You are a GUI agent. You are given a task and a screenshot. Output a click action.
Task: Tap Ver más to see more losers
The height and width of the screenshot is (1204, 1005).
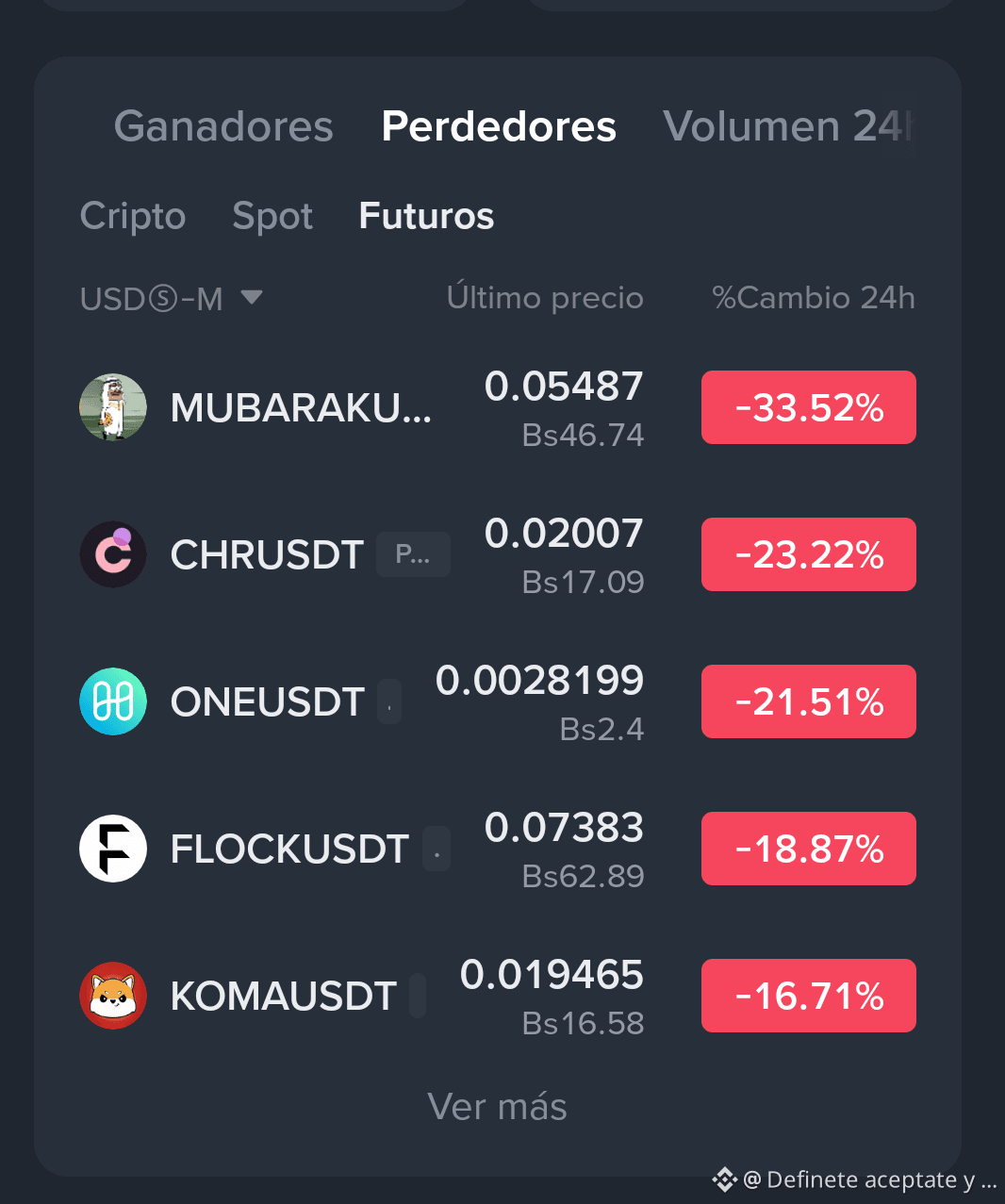point(497,1107)
